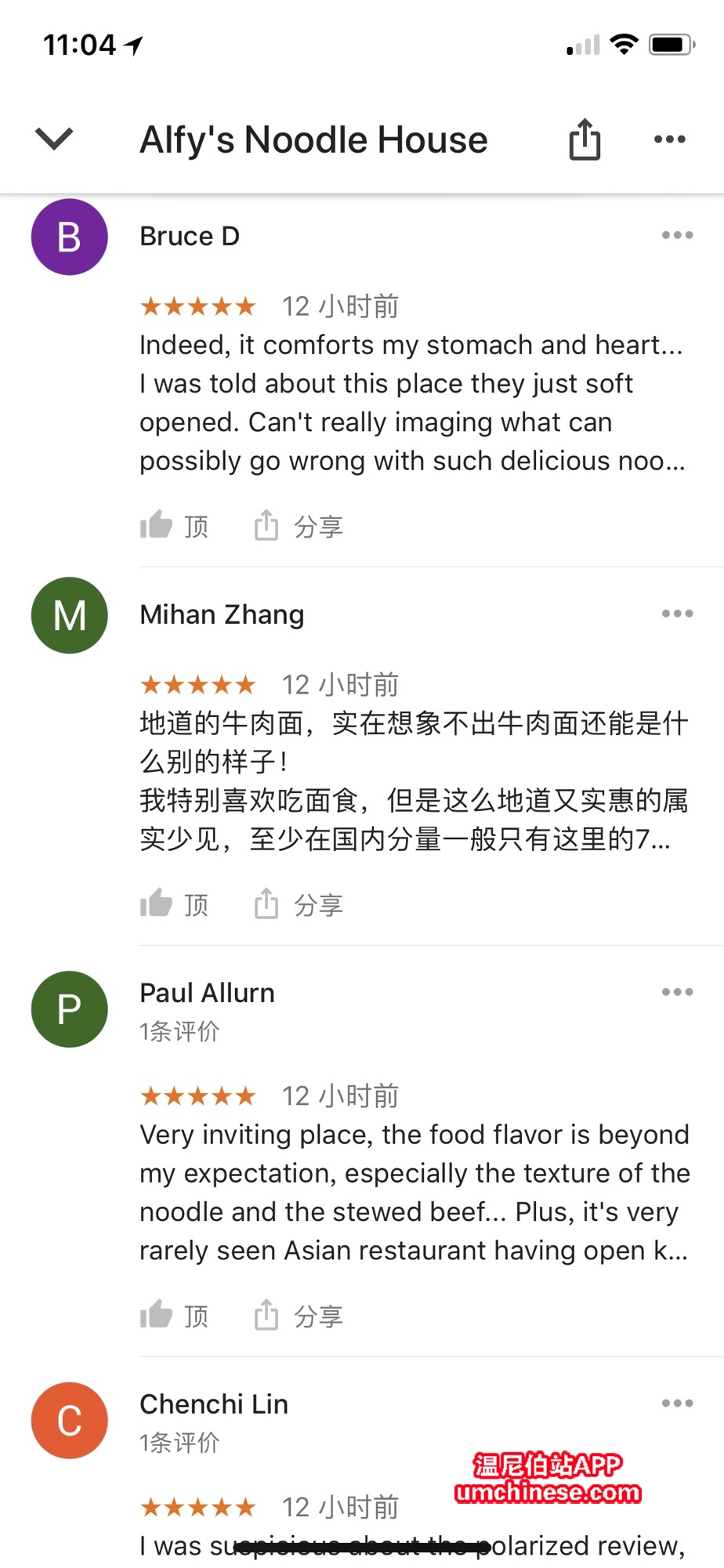Share Alfy's Noodle House from the header
This screenshot has height=1568, width=724.
click(x=585, y=139)
